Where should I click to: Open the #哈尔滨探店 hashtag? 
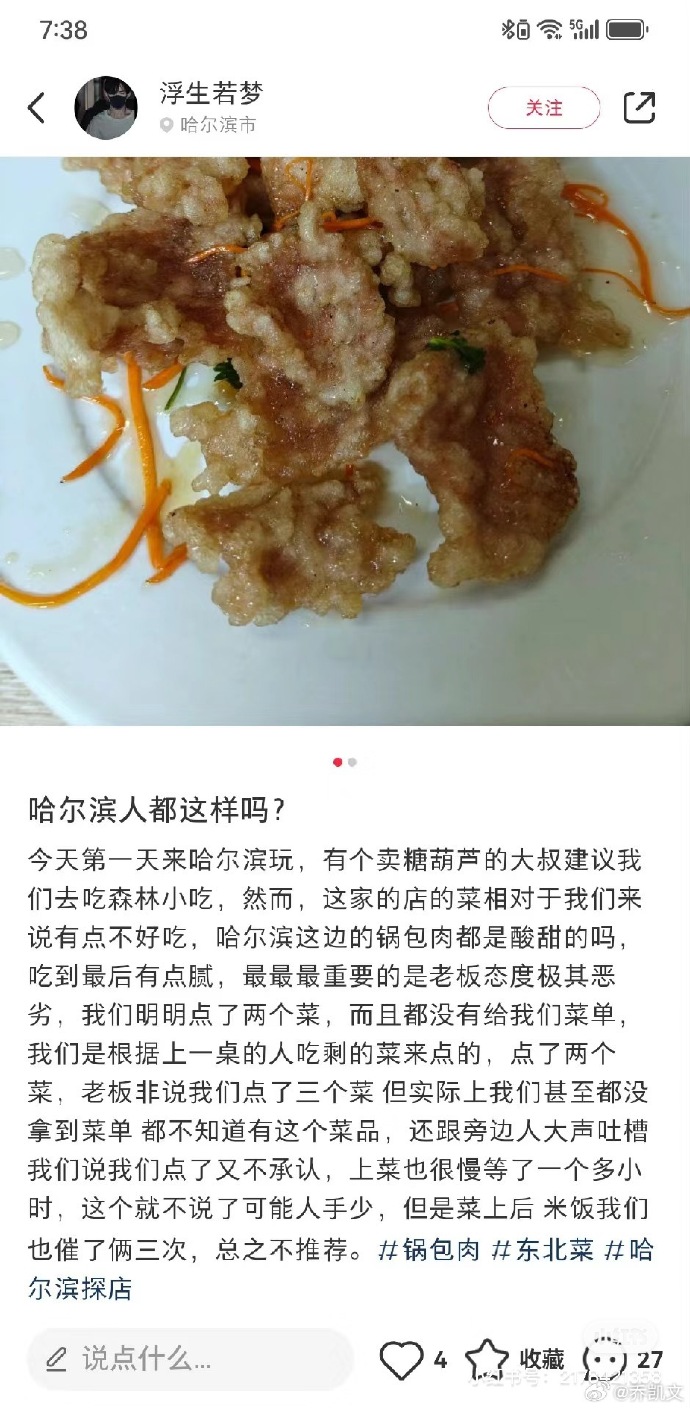pyautogui.click(x=80, y=1288)
